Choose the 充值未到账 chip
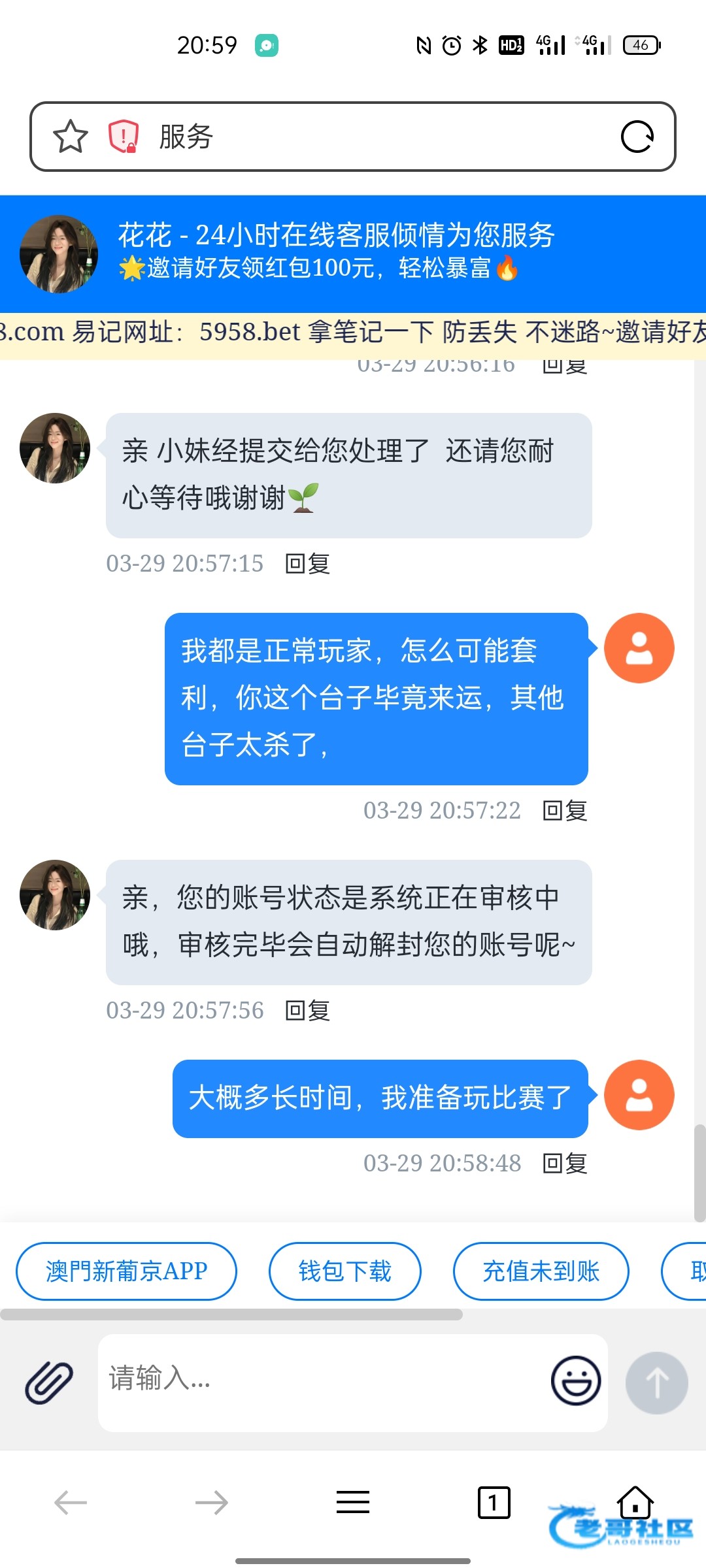Image resolution: width=706 pixels, height=1568 pixels. click(x=541, y=1271)
